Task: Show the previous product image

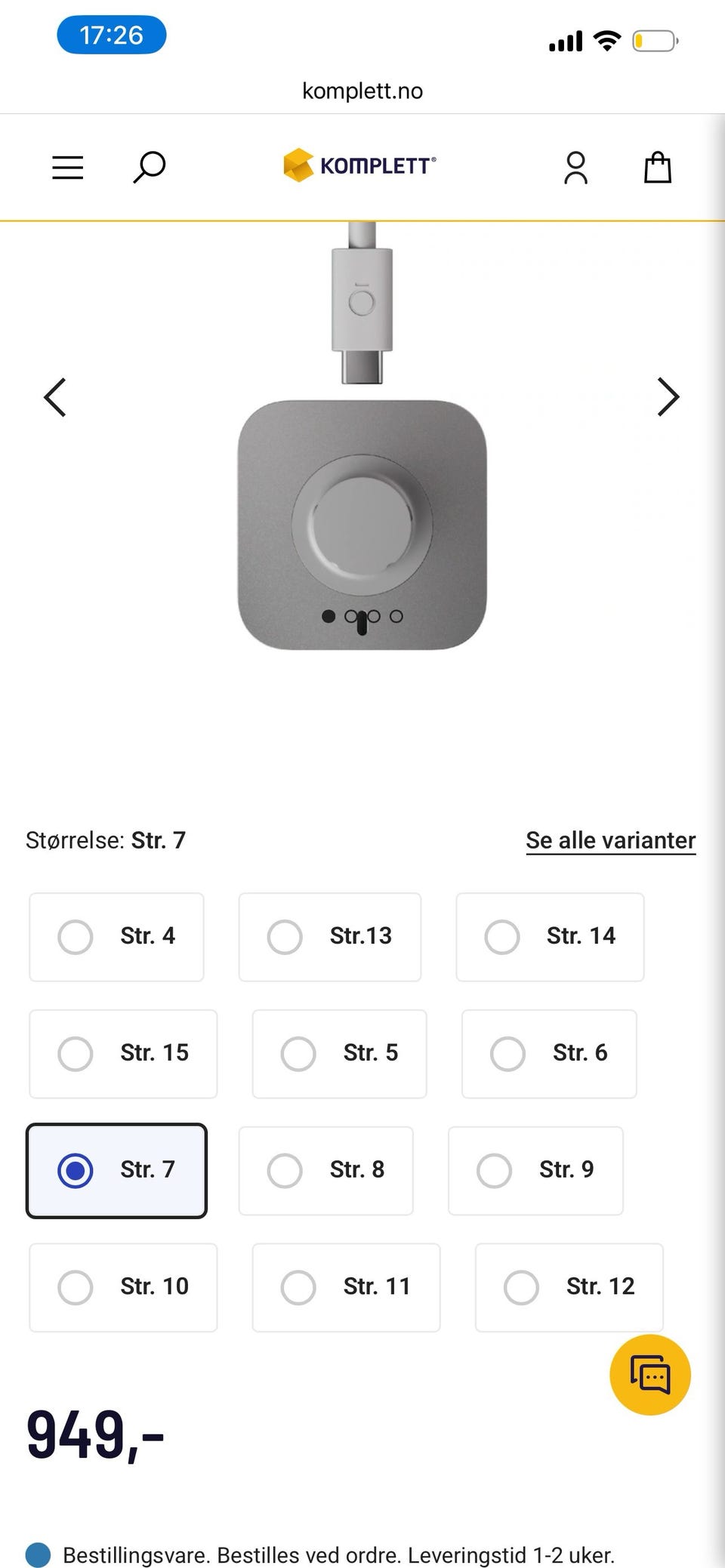Action: 55,397
